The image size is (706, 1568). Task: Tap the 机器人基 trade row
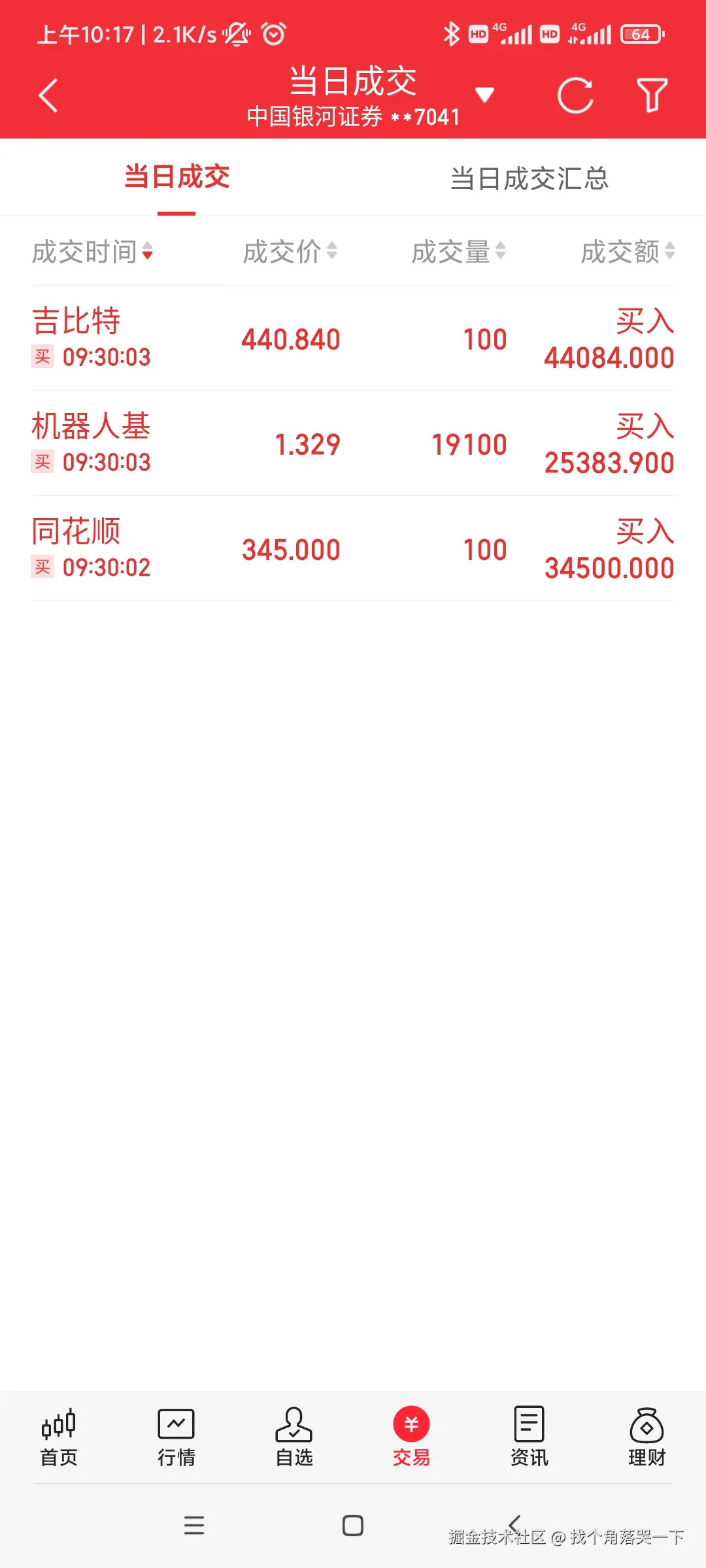tap(353, 443)
